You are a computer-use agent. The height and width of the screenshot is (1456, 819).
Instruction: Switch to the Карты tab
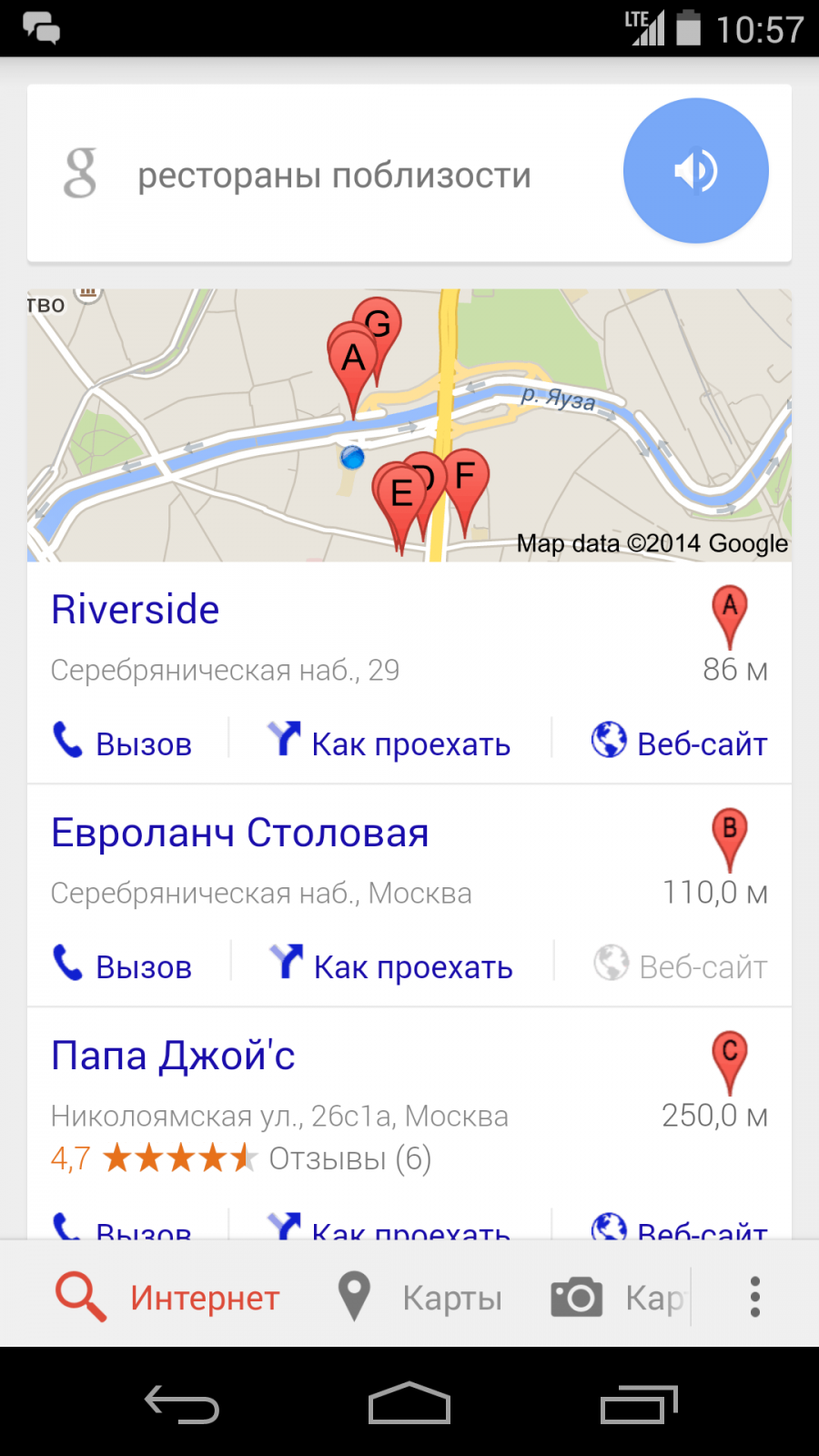(x=420, y=1297)
